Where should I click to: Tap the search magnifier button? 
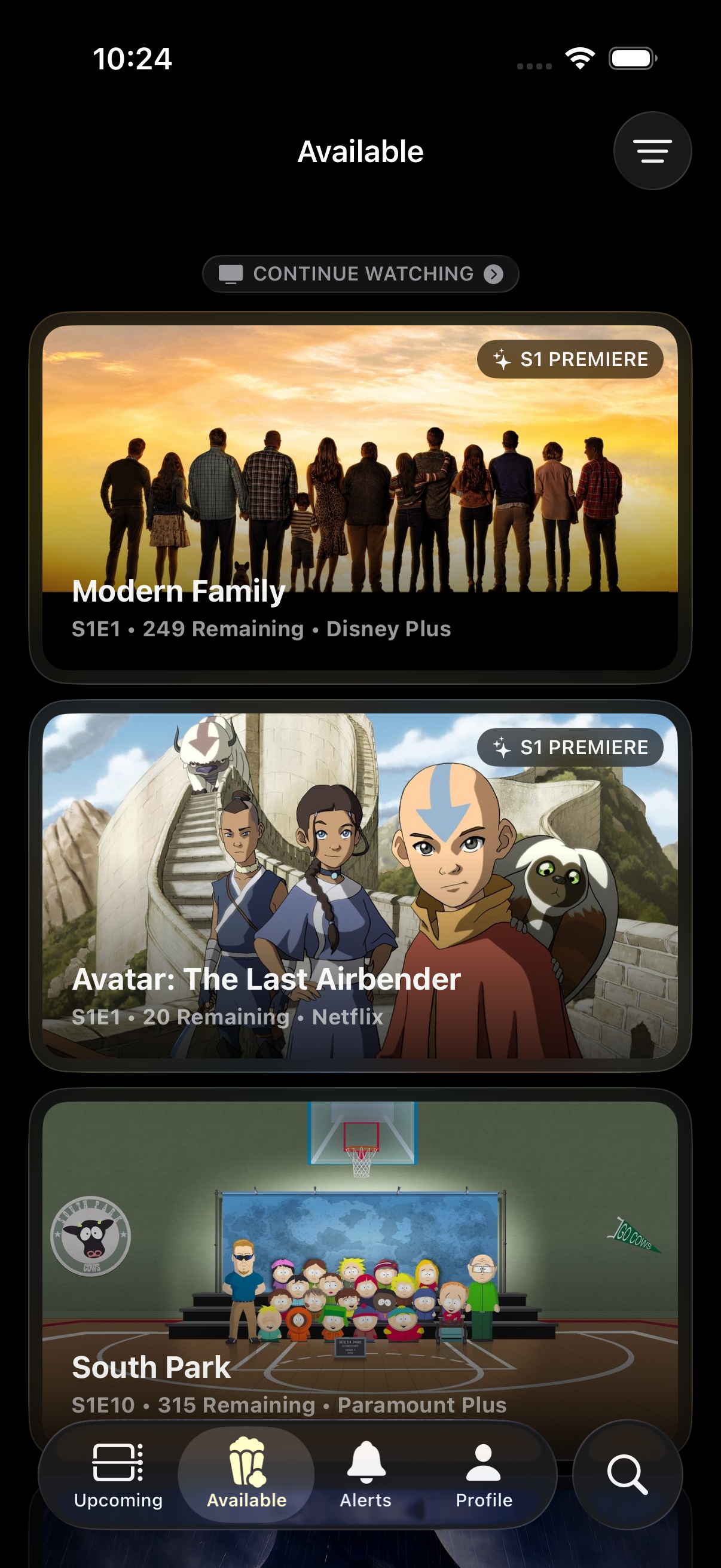(627, 1474)
